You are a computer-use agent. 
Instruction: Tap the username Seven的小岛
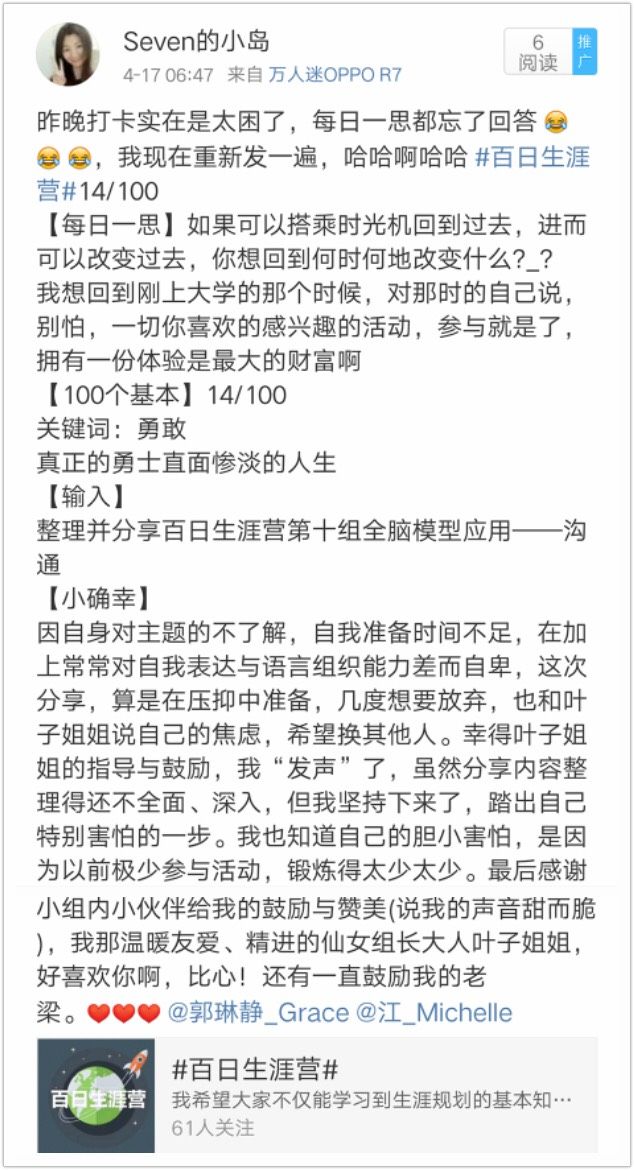(196, 42)
